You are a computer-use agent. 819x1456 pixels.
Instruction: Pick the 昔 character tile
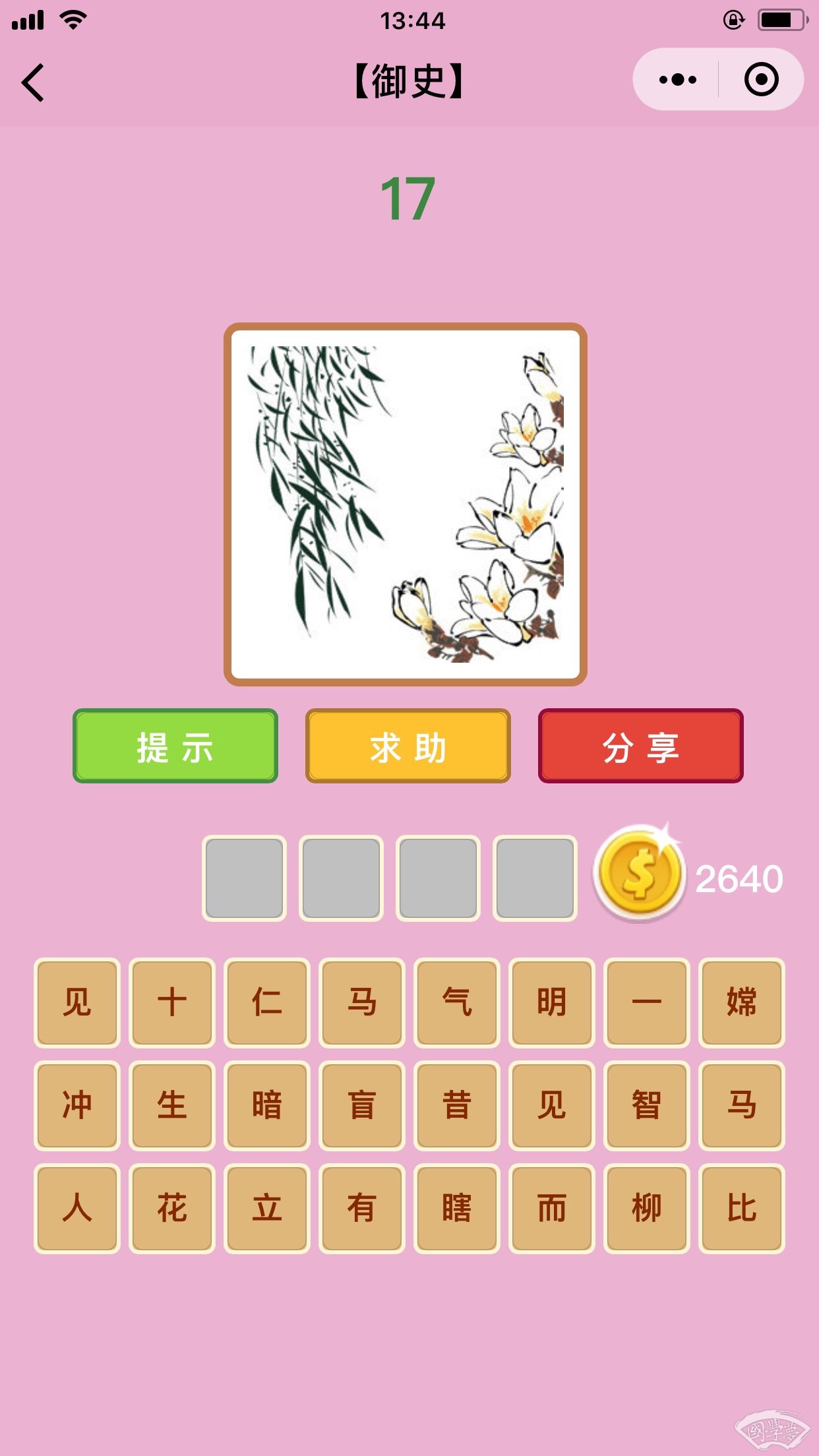point(456,1105)
